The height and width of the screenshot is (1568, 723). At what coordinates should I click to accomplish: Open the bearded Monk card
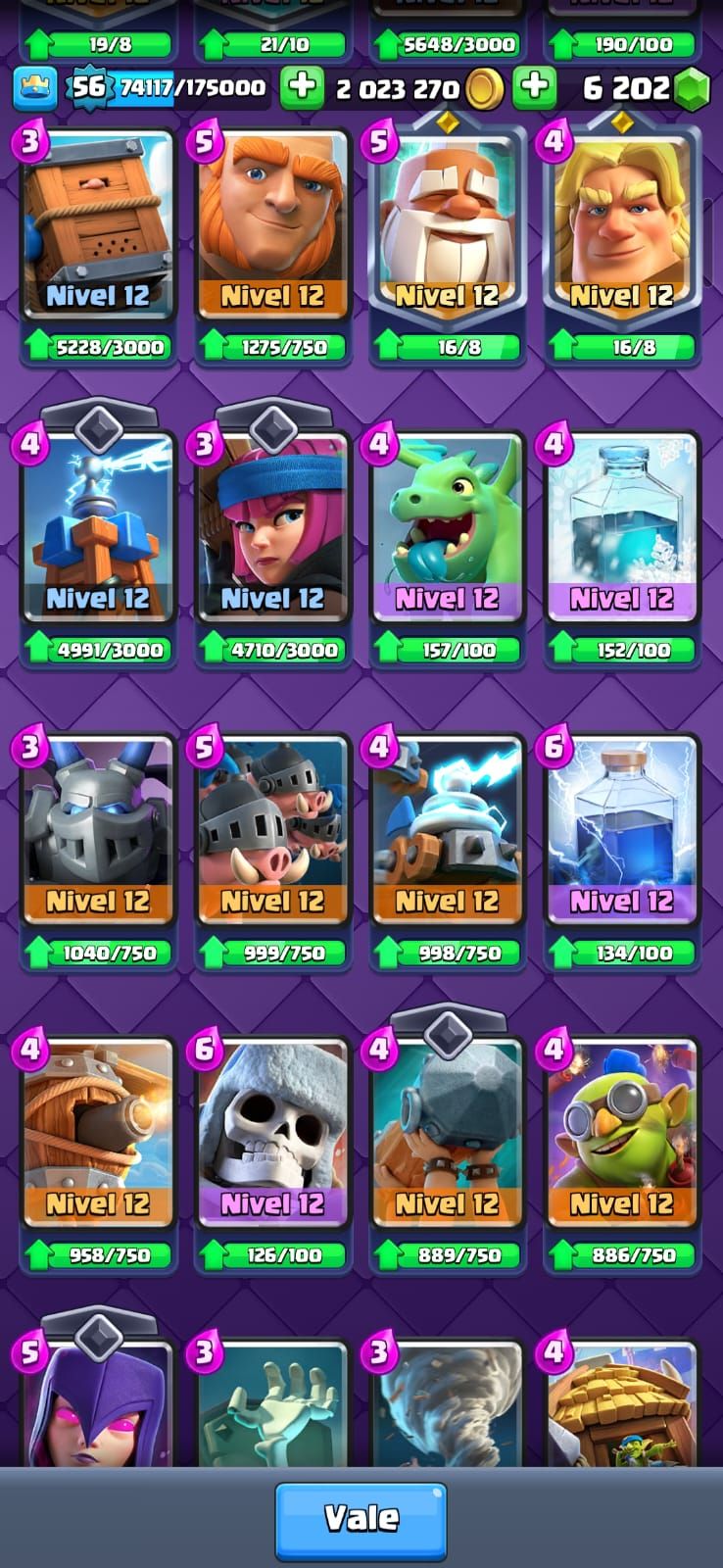[447, 224]
